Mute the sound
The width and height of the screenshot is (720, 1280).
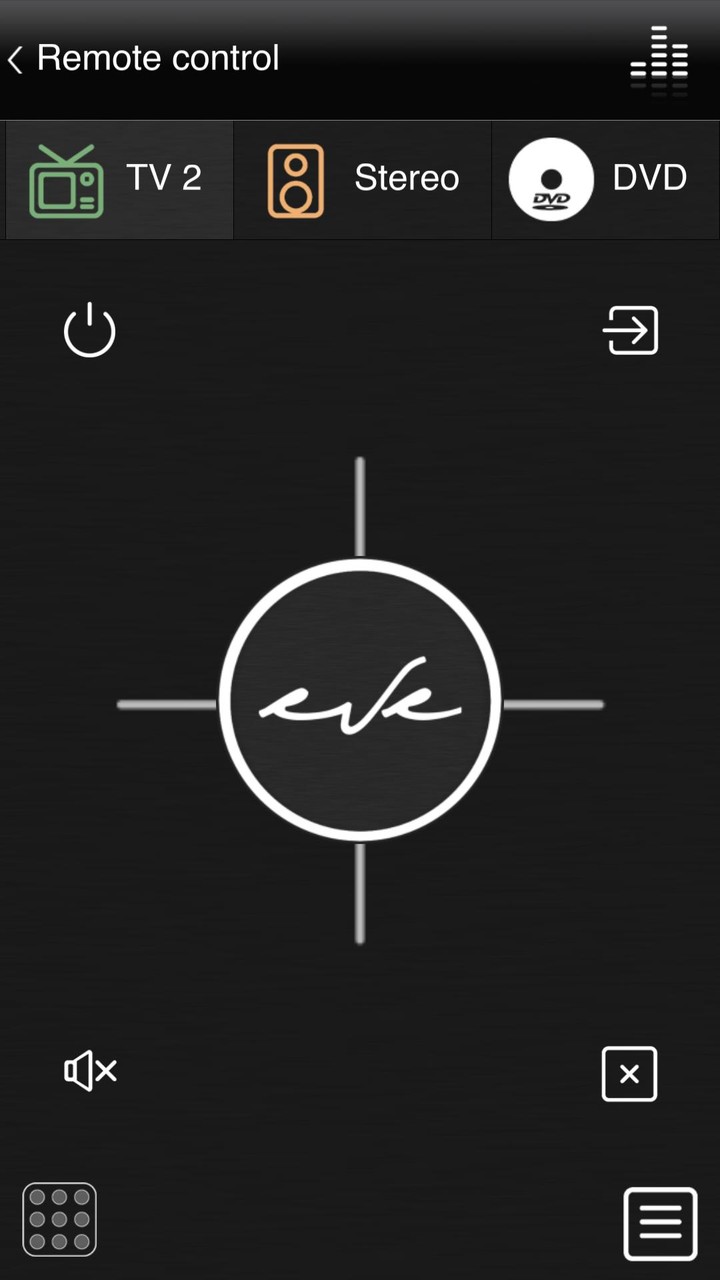[x=90, y=1071]
